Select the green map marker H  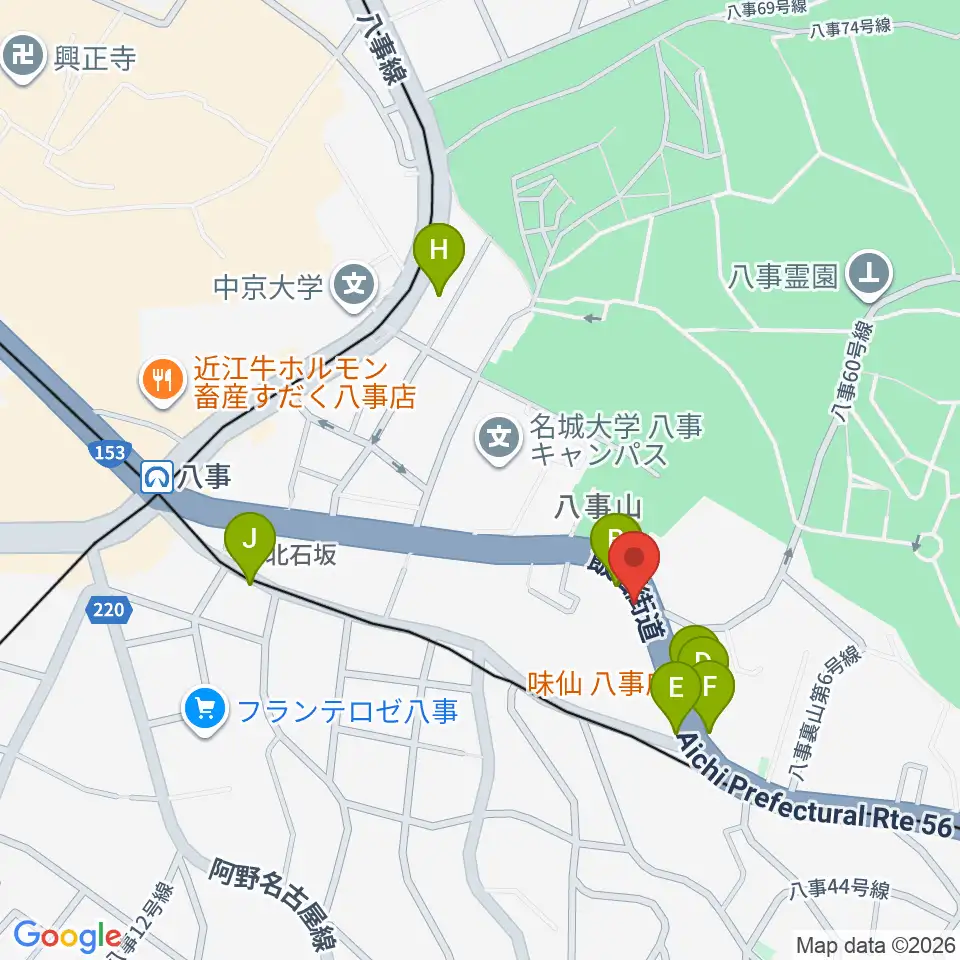pyautogui.click(x=438, y=253)
